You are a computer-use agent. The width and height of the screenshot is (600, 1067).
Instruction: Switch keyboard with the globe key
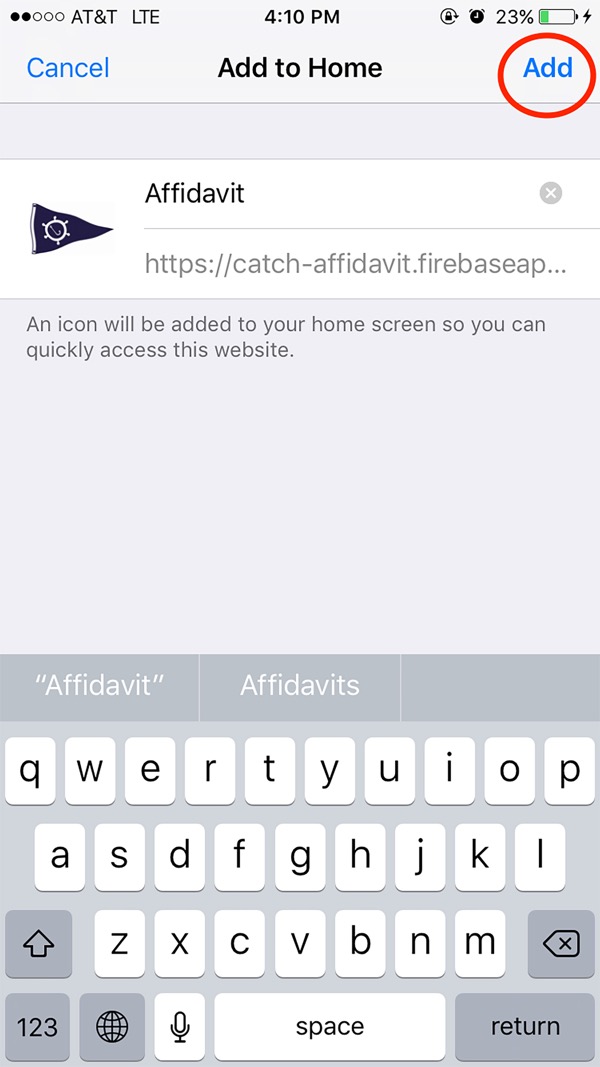[111, 1027]
